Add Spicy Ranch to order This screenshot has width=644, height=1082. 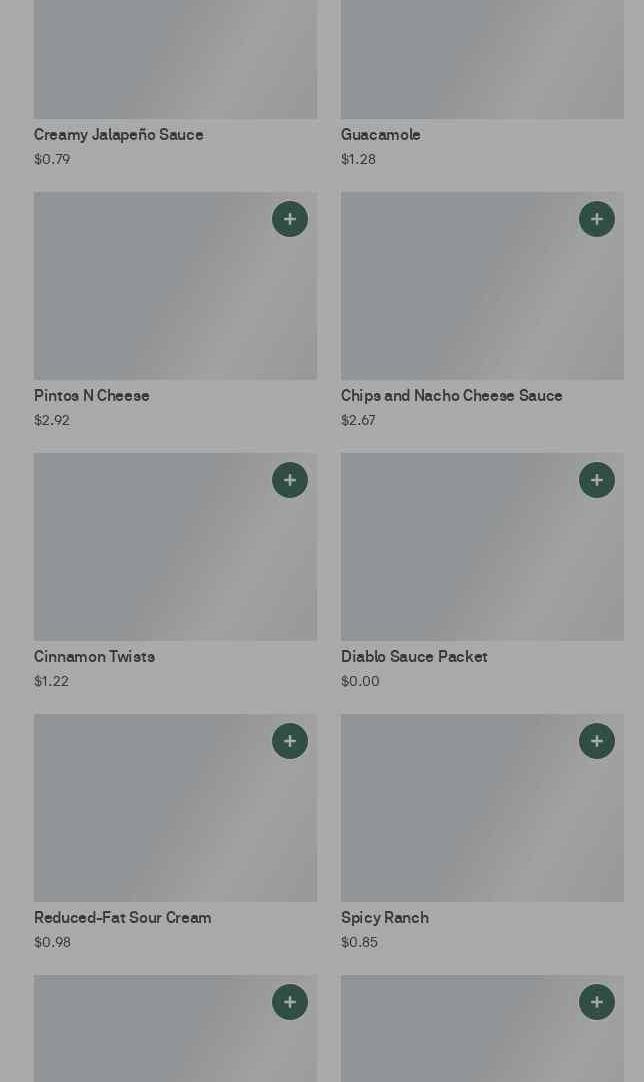pos(597,741)
